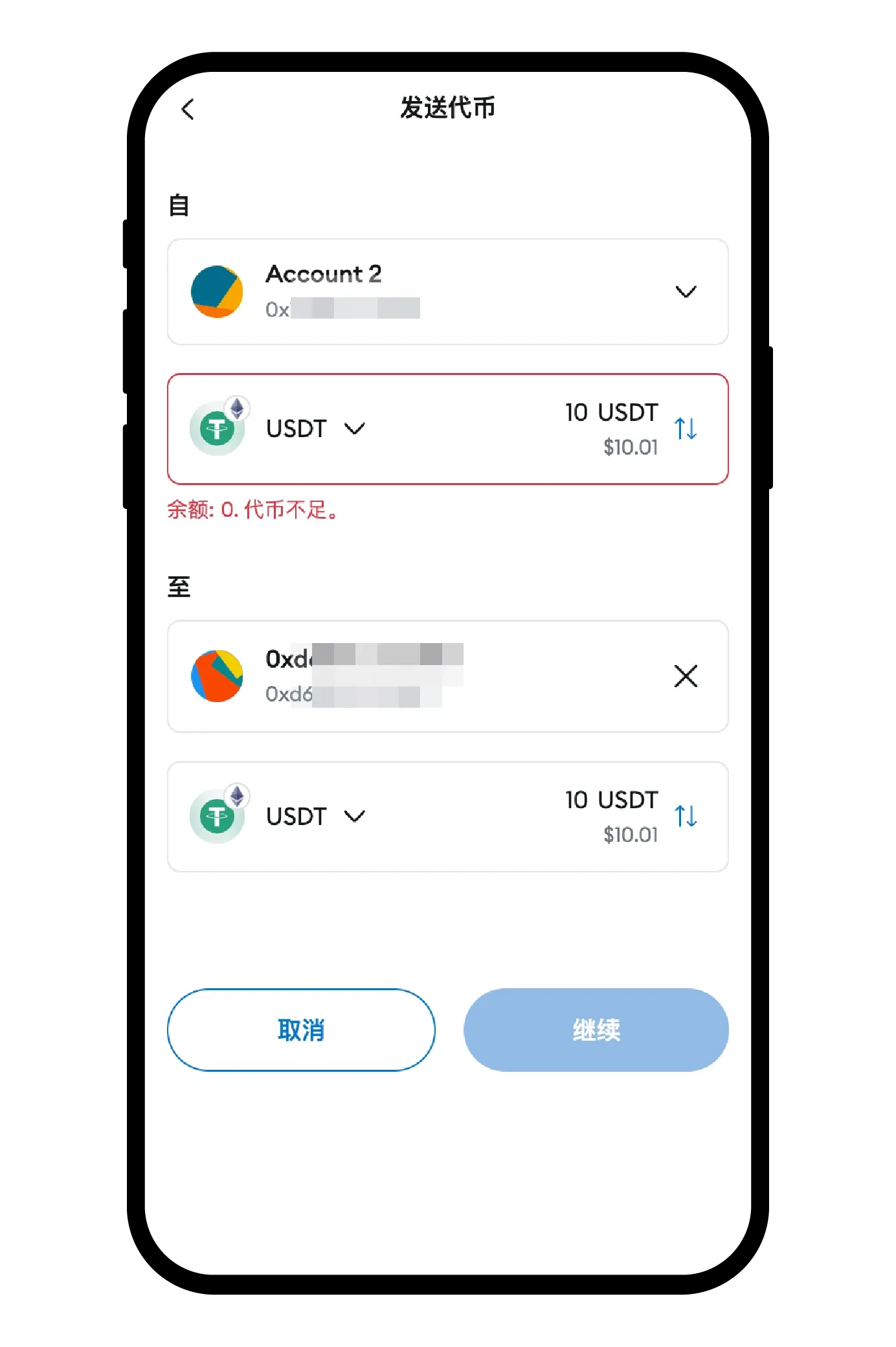
Task: Swap currency display in the 至 section
Action: 686,816
